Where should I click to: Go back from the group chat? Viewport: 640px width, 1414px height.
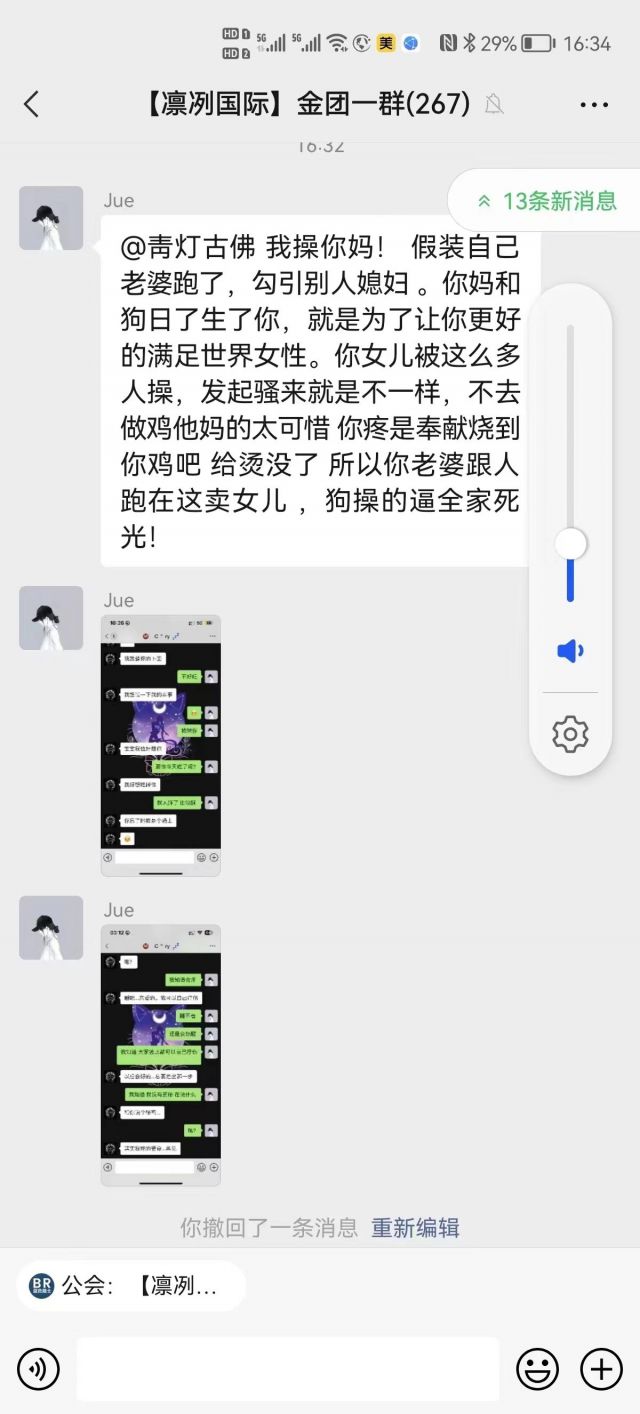pyautogui.click(x=31, y=104)
